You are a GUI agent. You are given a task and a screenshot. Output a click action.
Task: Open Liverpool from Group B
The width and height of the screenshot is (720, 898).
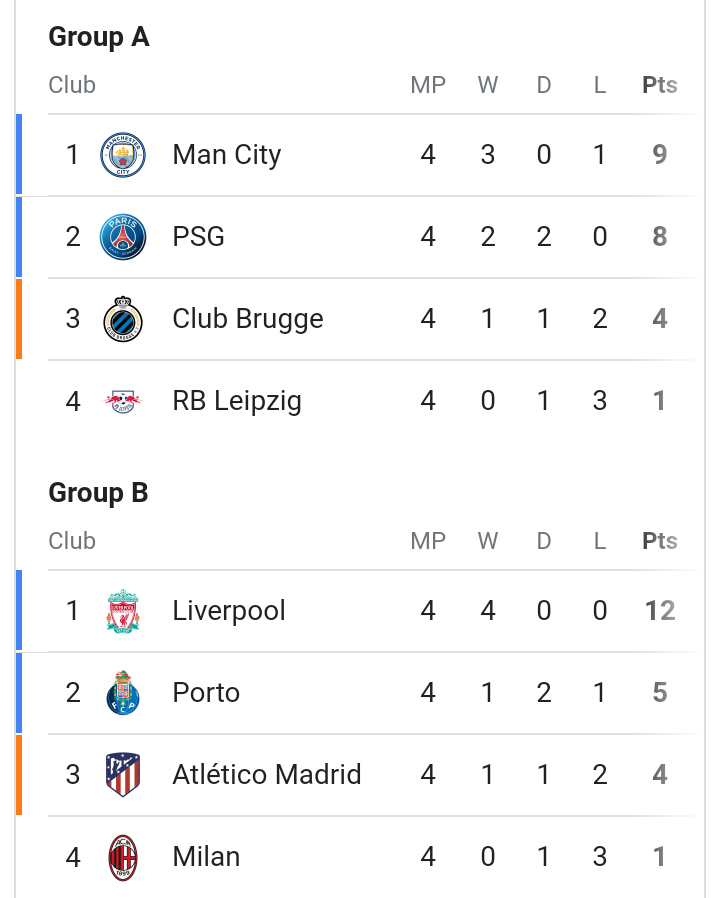pyautogui.click(x=229, y=611)
